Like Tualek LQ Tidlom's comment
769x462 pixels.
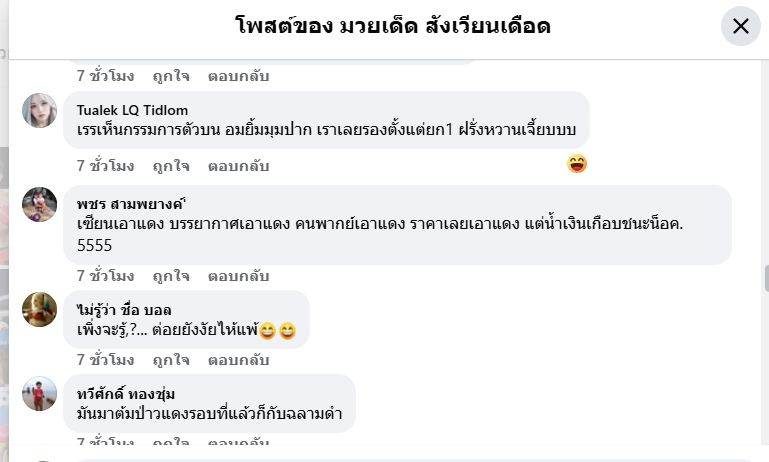pyautogui.click(x=171, y=165)
